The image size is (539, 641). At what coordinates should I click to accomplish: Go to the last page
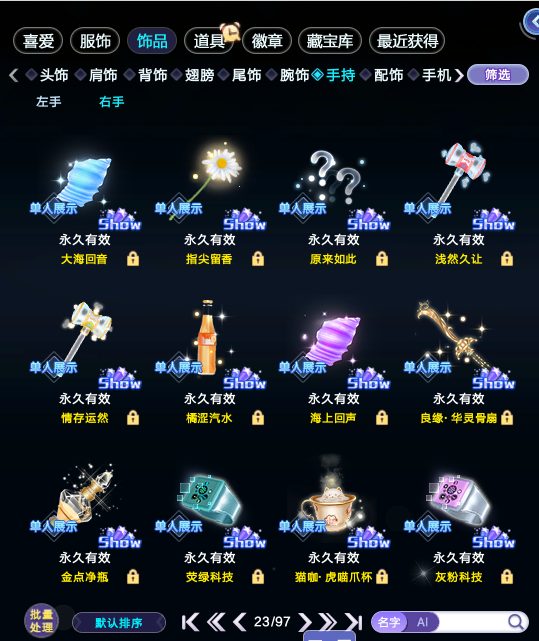click(353, 622)
